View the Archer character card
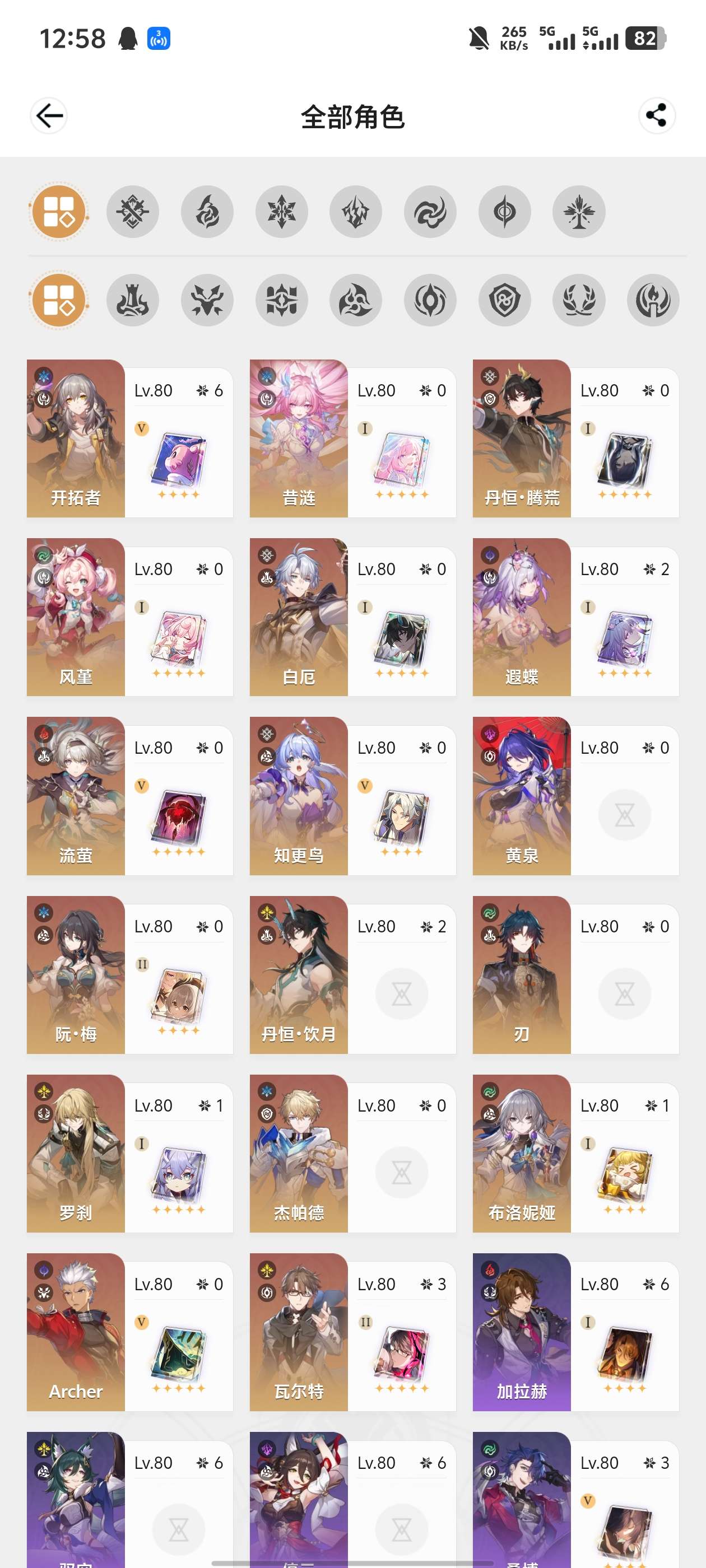Image resolution: width=706 pixels, height=1568 pixels. pyautogui.click(x=130, y=1332)
